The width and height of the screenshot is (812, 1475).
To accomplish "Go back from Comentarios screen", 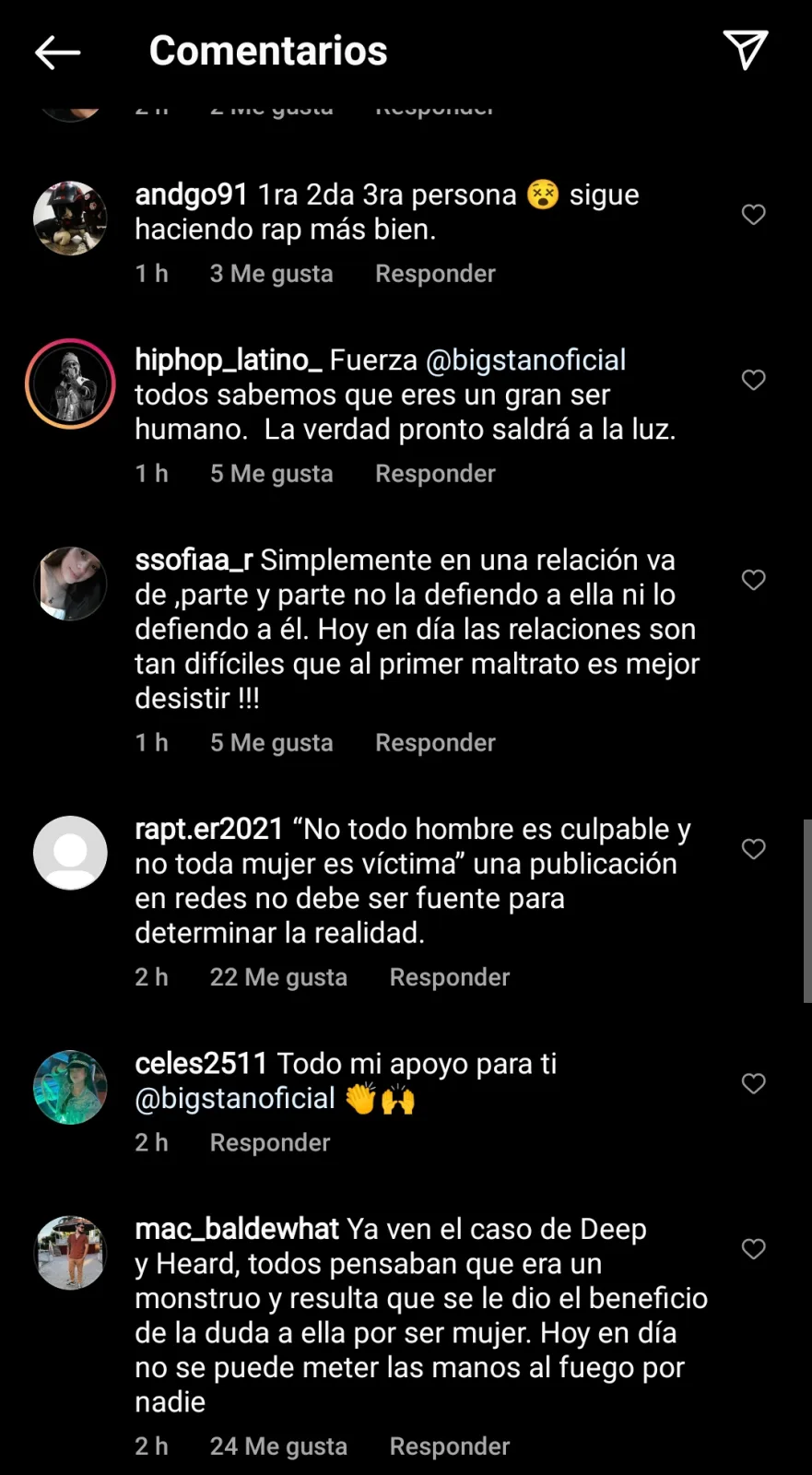I will click(x=57, y=53).
